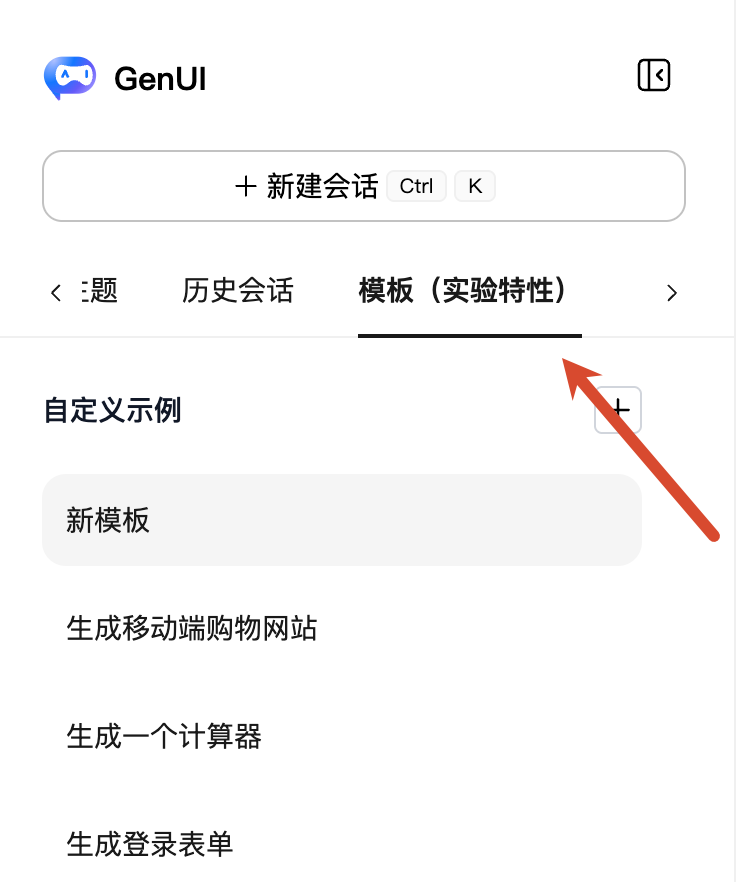736x882 pixels.
Task: Click the Ctrl key badge
Action: pos(416,186)
